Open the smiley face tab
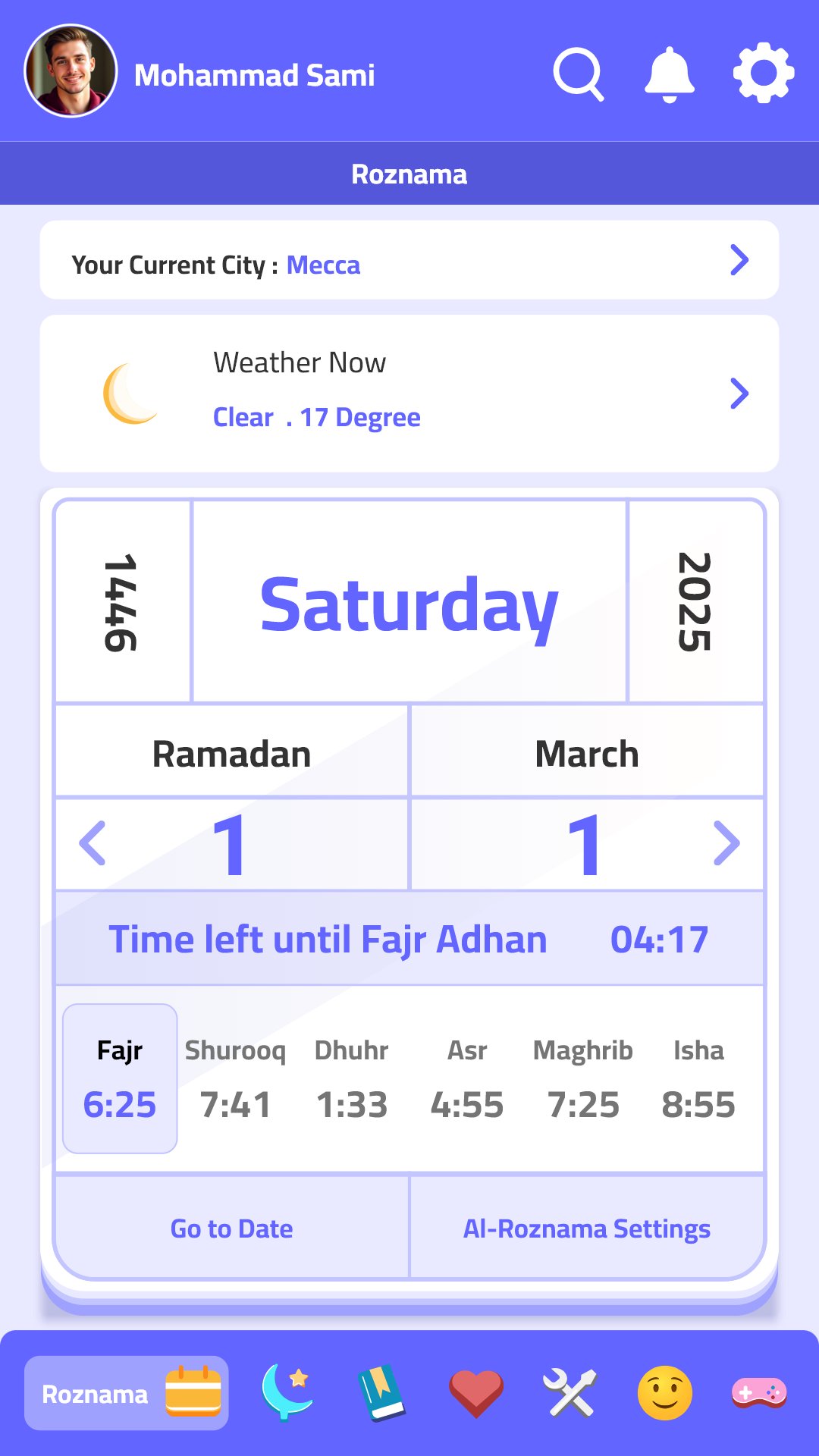 point(665,1393)
